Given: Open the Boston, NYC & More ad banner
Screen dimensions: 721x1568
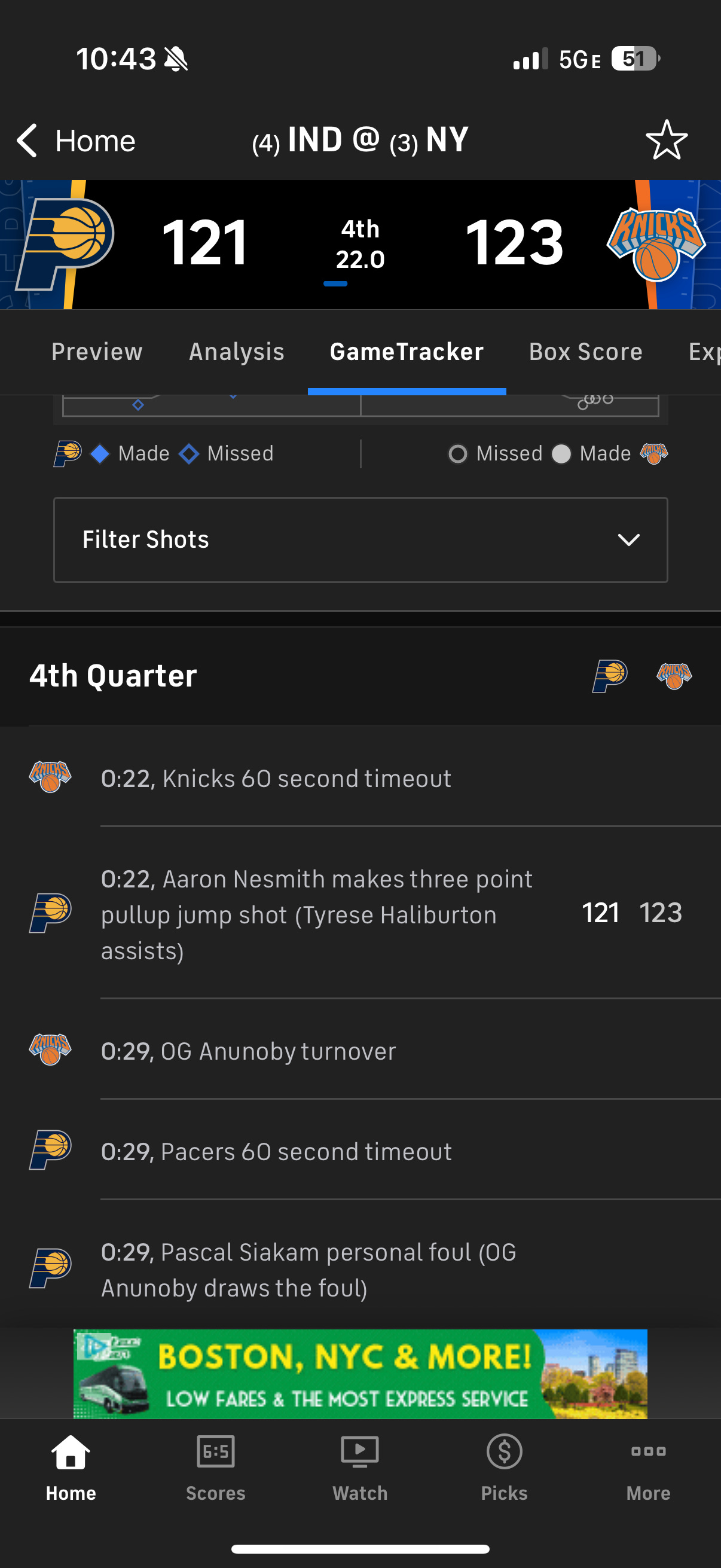Looking at the screenshot, I should pos(360,1373).
